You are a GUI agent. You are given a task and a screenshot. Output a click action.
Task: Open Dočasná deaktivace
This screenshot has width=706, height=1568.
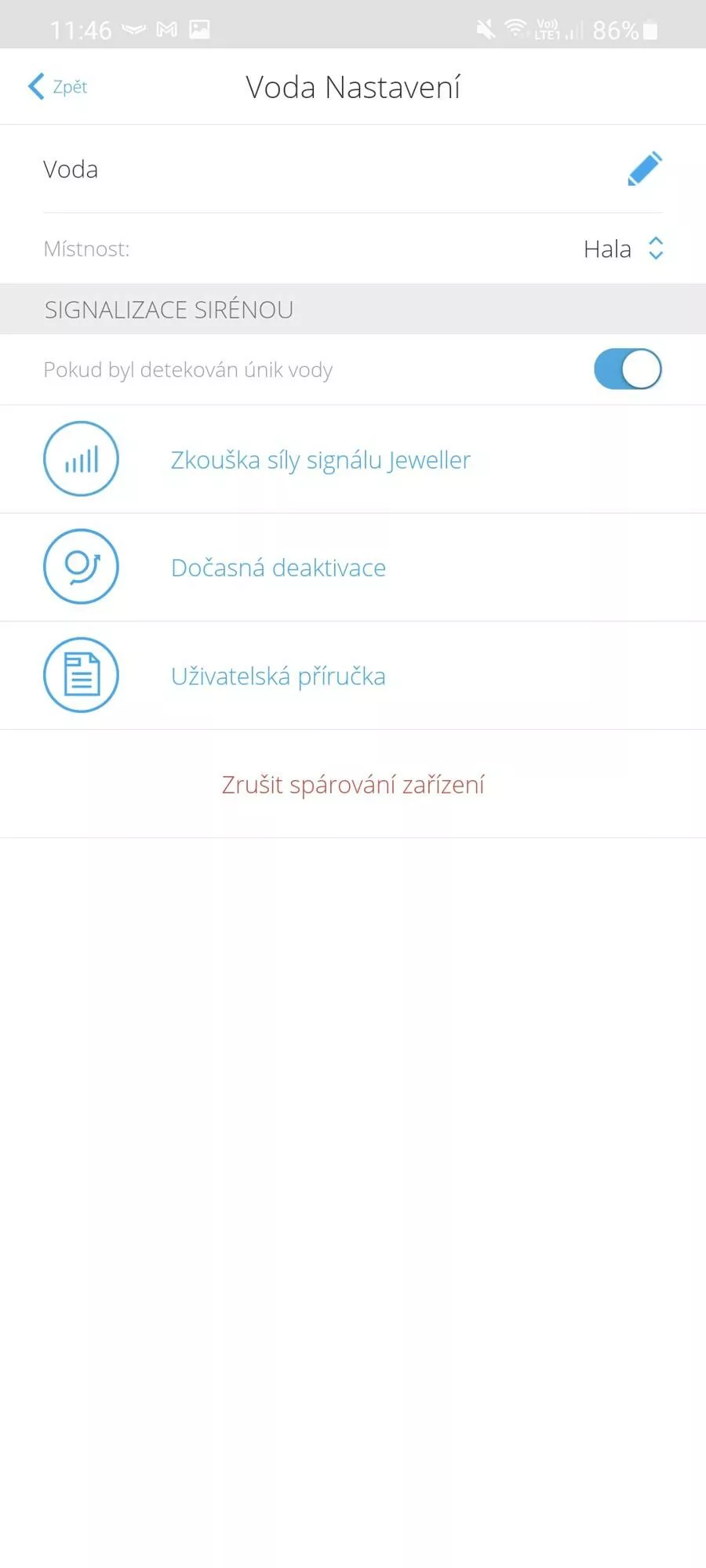353,568
